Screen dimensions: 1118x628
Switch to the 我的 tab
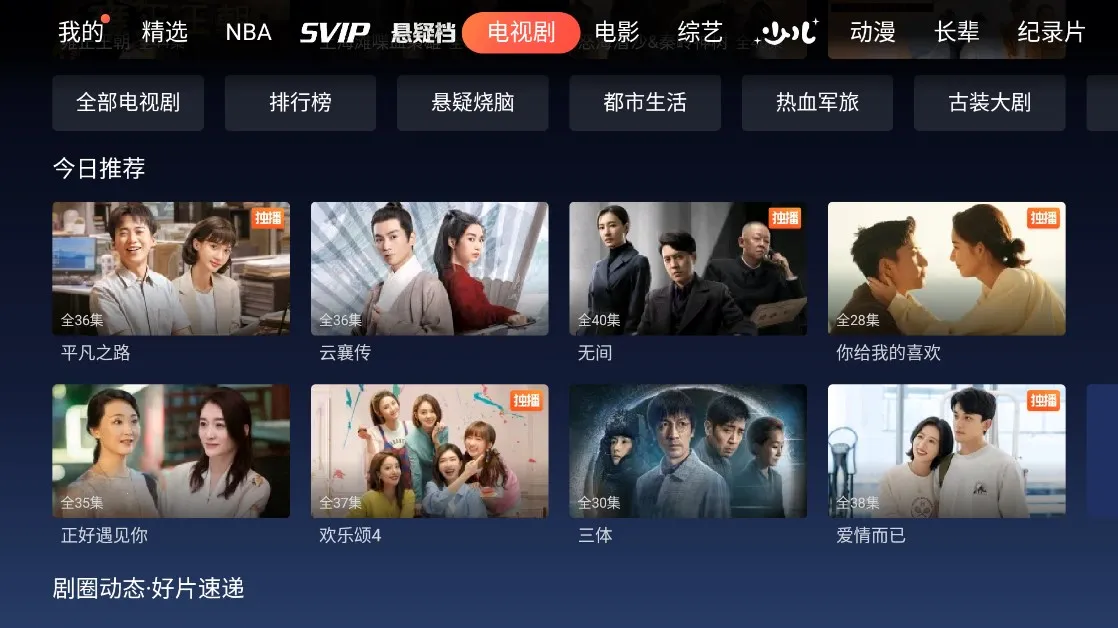coord(80,32)
